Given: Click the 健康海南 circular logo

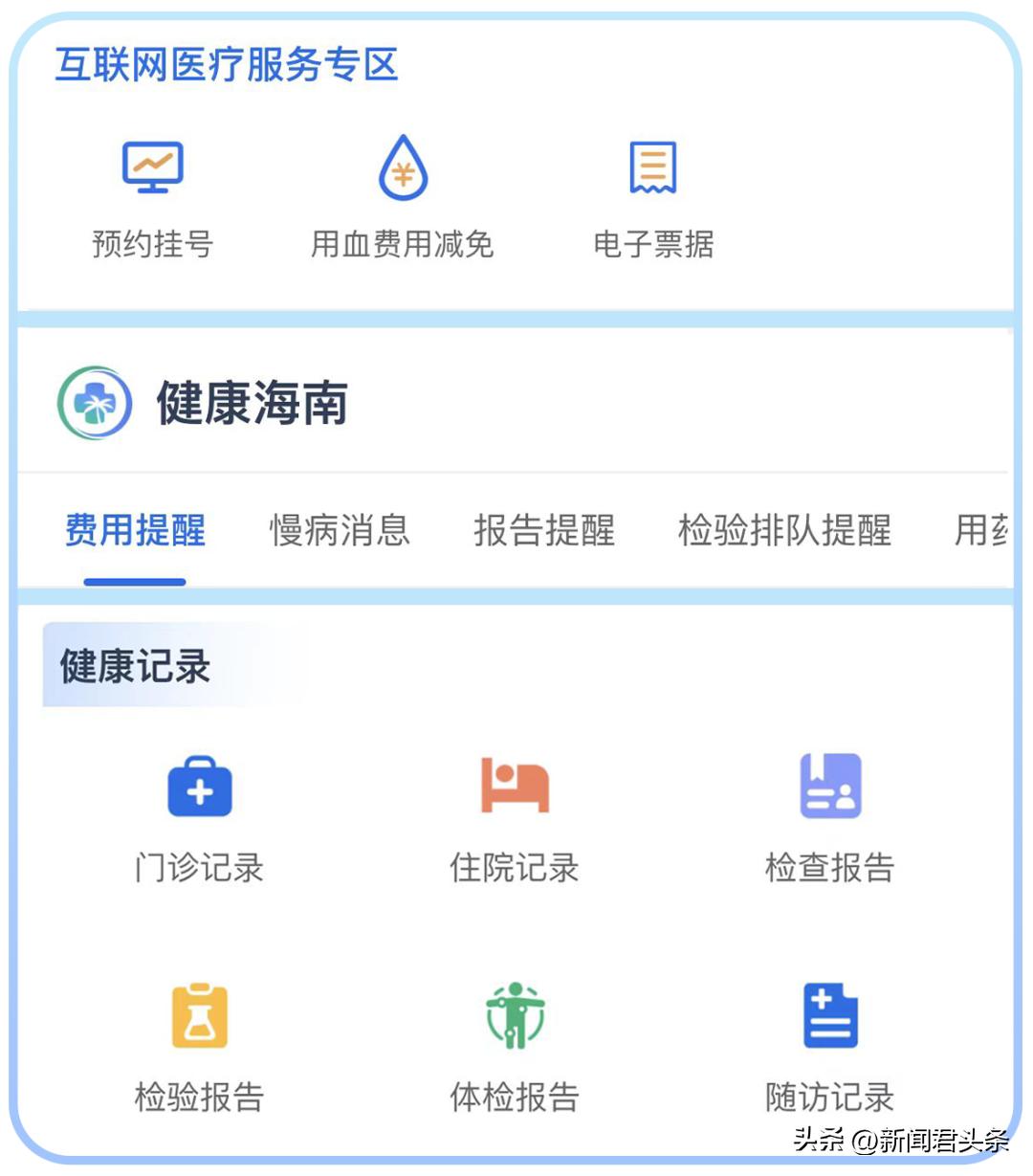Looking at the screenshot, I should pos(95,404).
